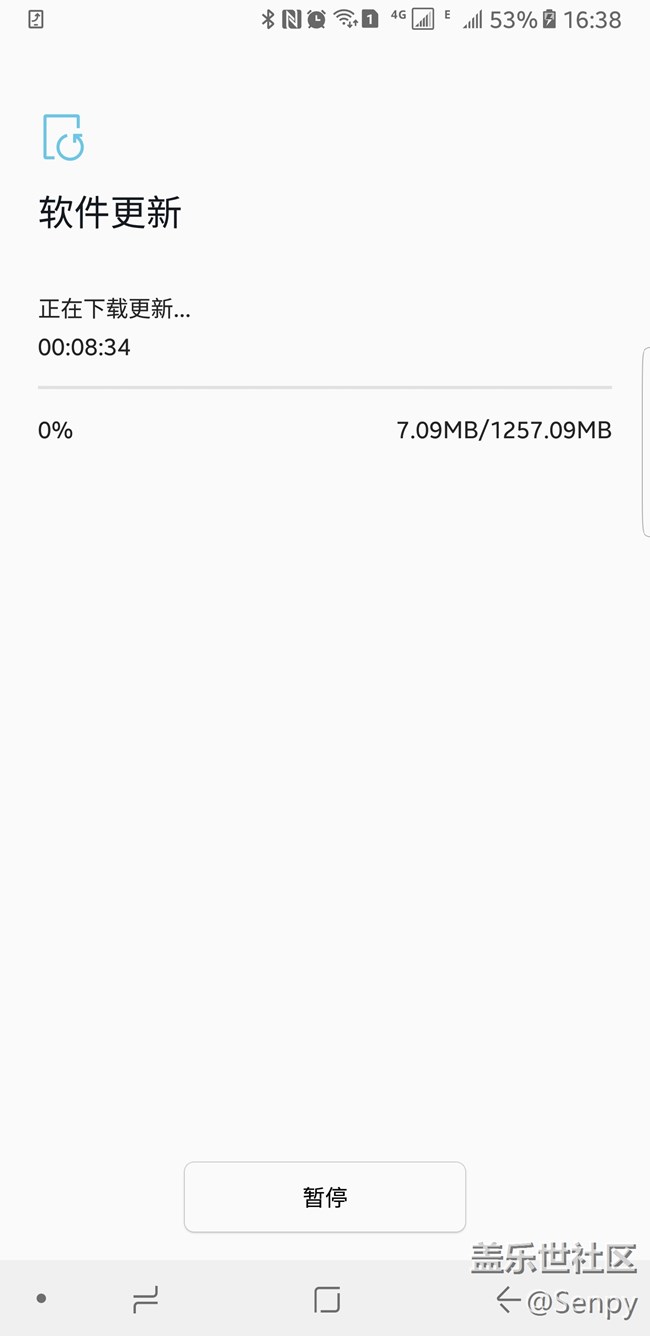Pause the update download with 暂停
Image resolution: width=650 pixels, height=1336 pixels.
point(325,1197)
